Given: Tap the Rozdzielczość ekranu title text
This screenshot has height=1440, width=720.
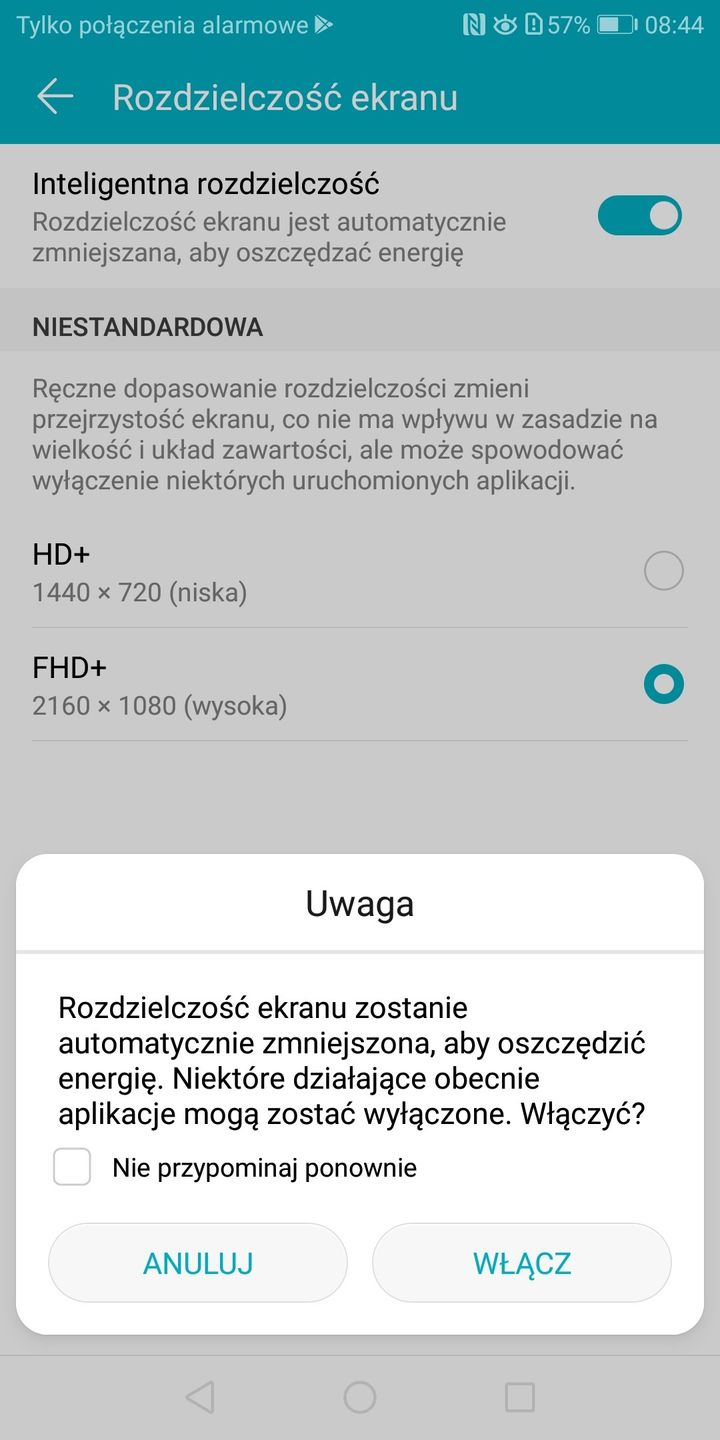Looking at the screenshot, I should tap(285, 97).
